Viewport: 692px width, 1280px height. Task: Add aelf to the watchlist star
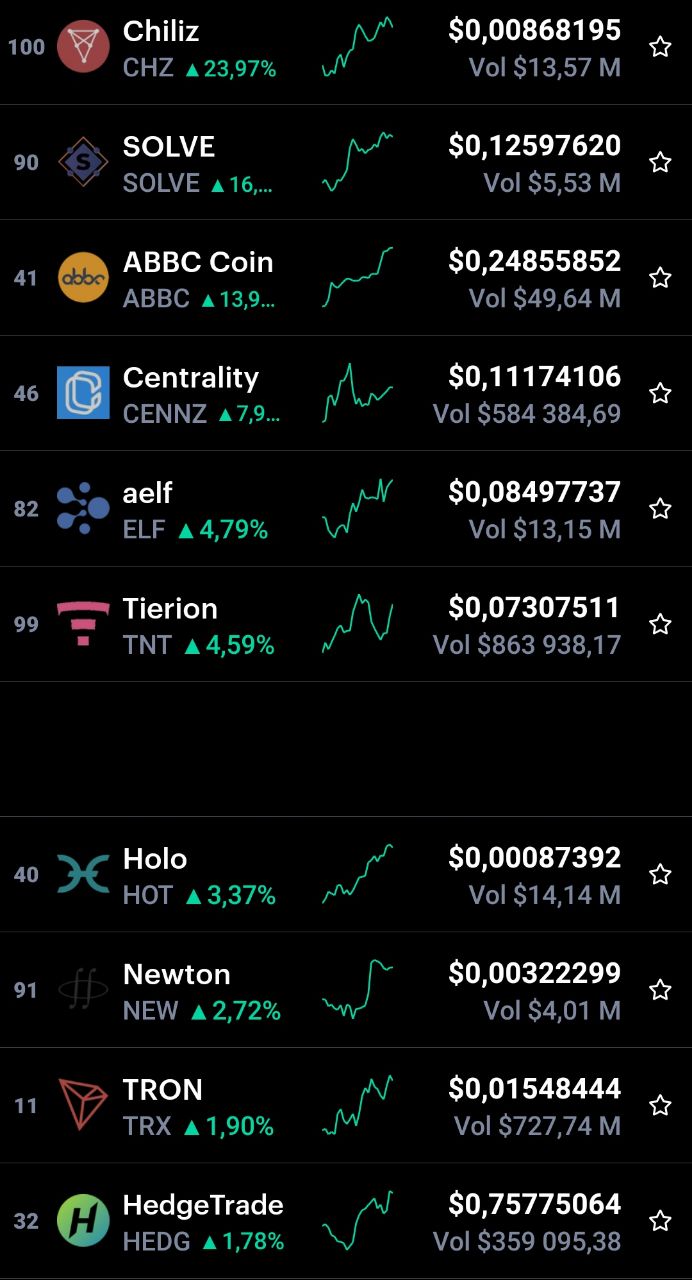[660, 509]
